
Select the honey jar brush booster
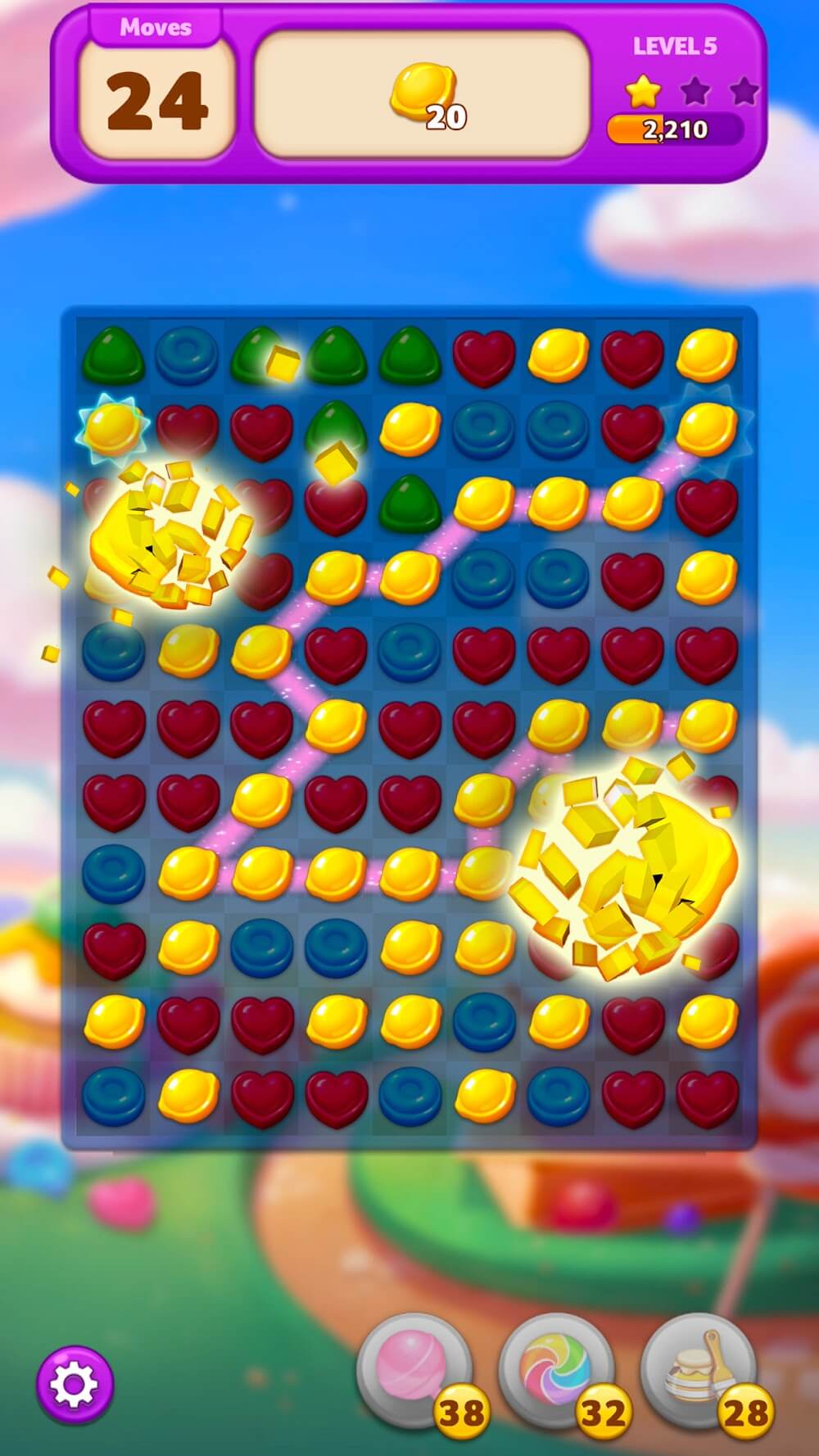click(697, 1369)
